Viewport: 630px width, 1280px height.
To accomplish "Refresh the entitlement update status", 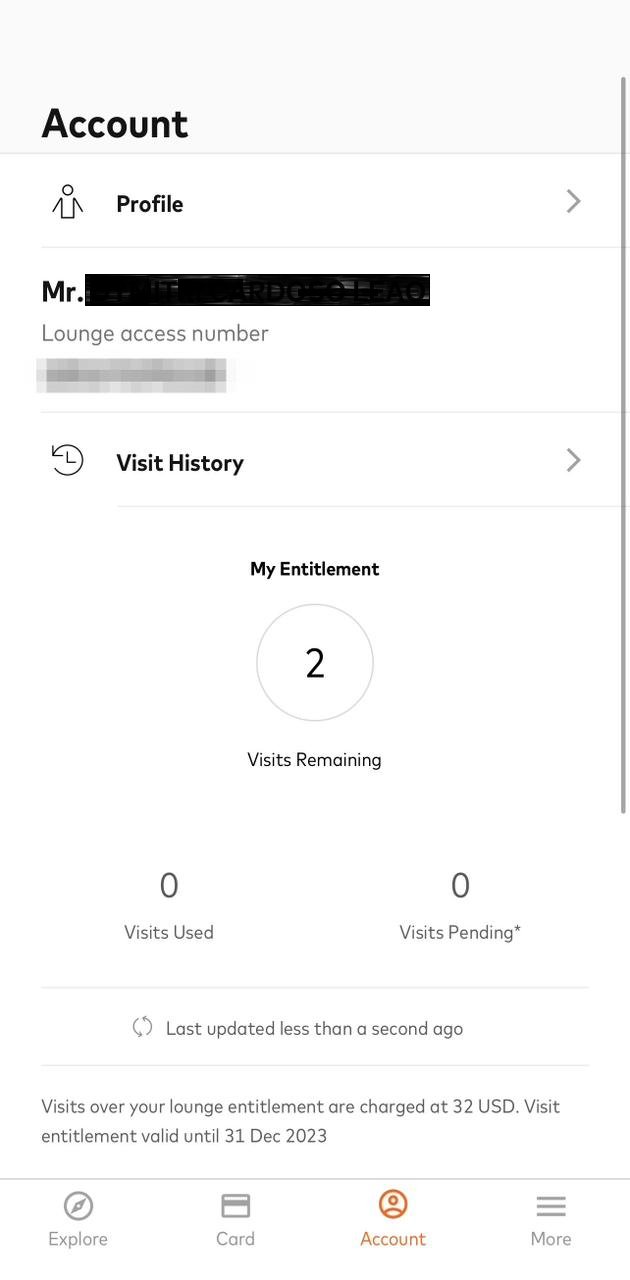I will 142,1027.
